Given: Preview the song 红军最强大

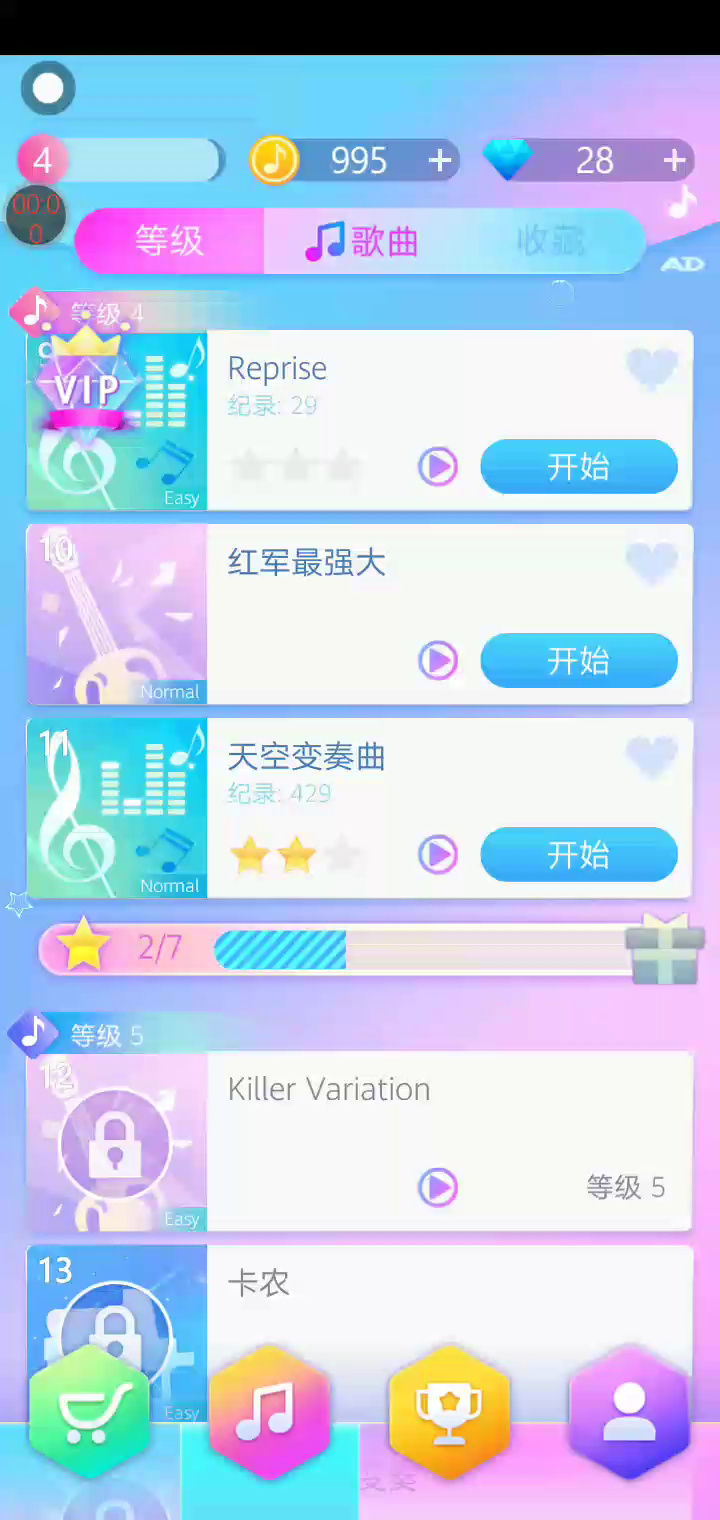Looking at the screenshot, I should click(x=437, y=660).
